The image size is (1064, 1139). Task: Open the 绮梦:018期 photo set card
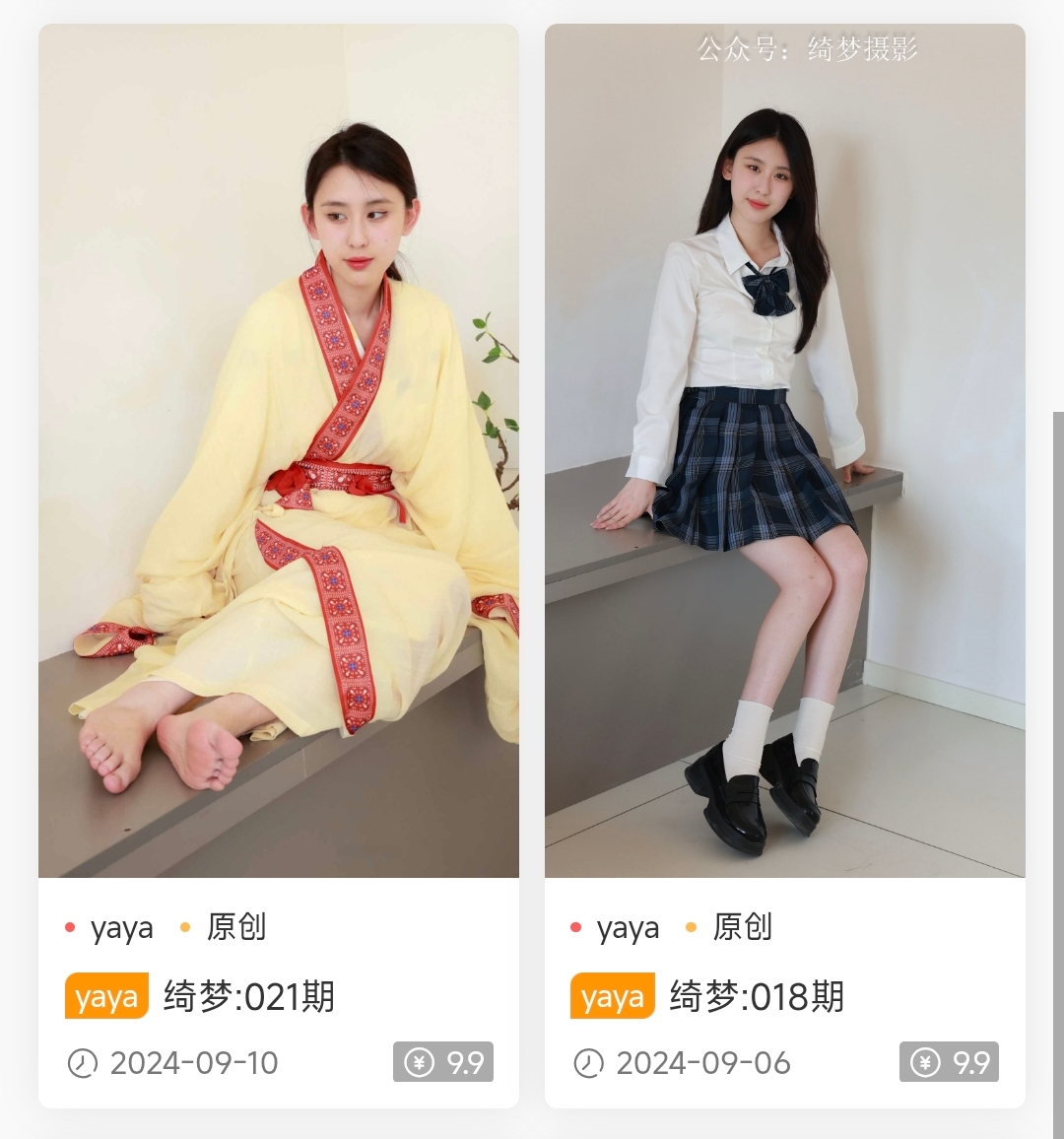click(x=784, y=450)
